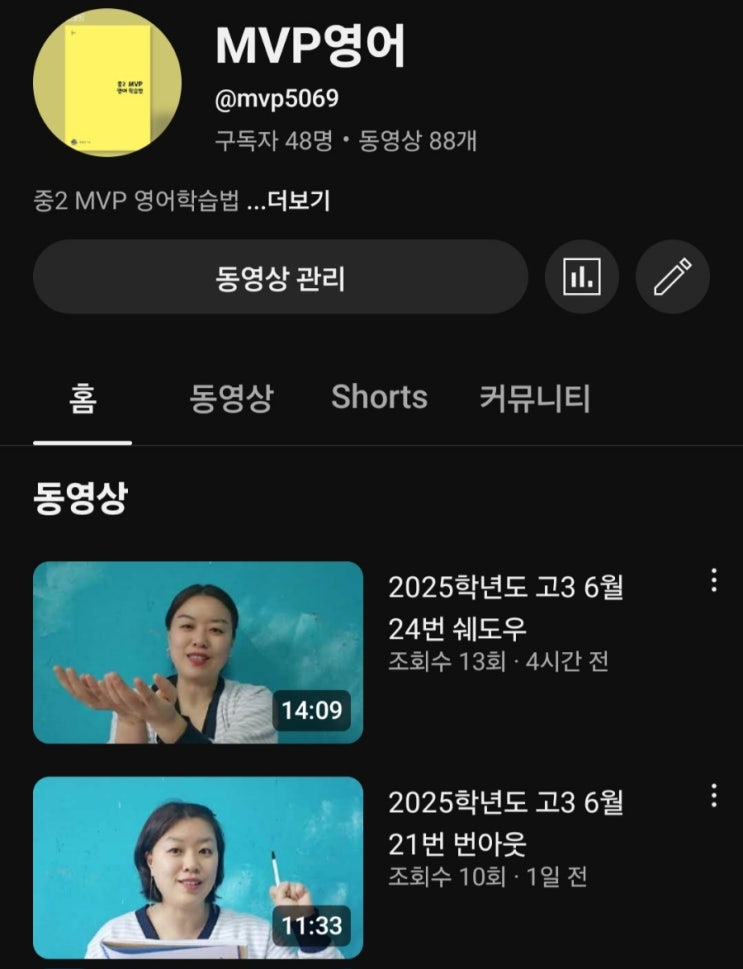Viewport: 743px width, 969px height.
Task: Open options menu for 24번 쉐도우 video
Action: (713, 581)
